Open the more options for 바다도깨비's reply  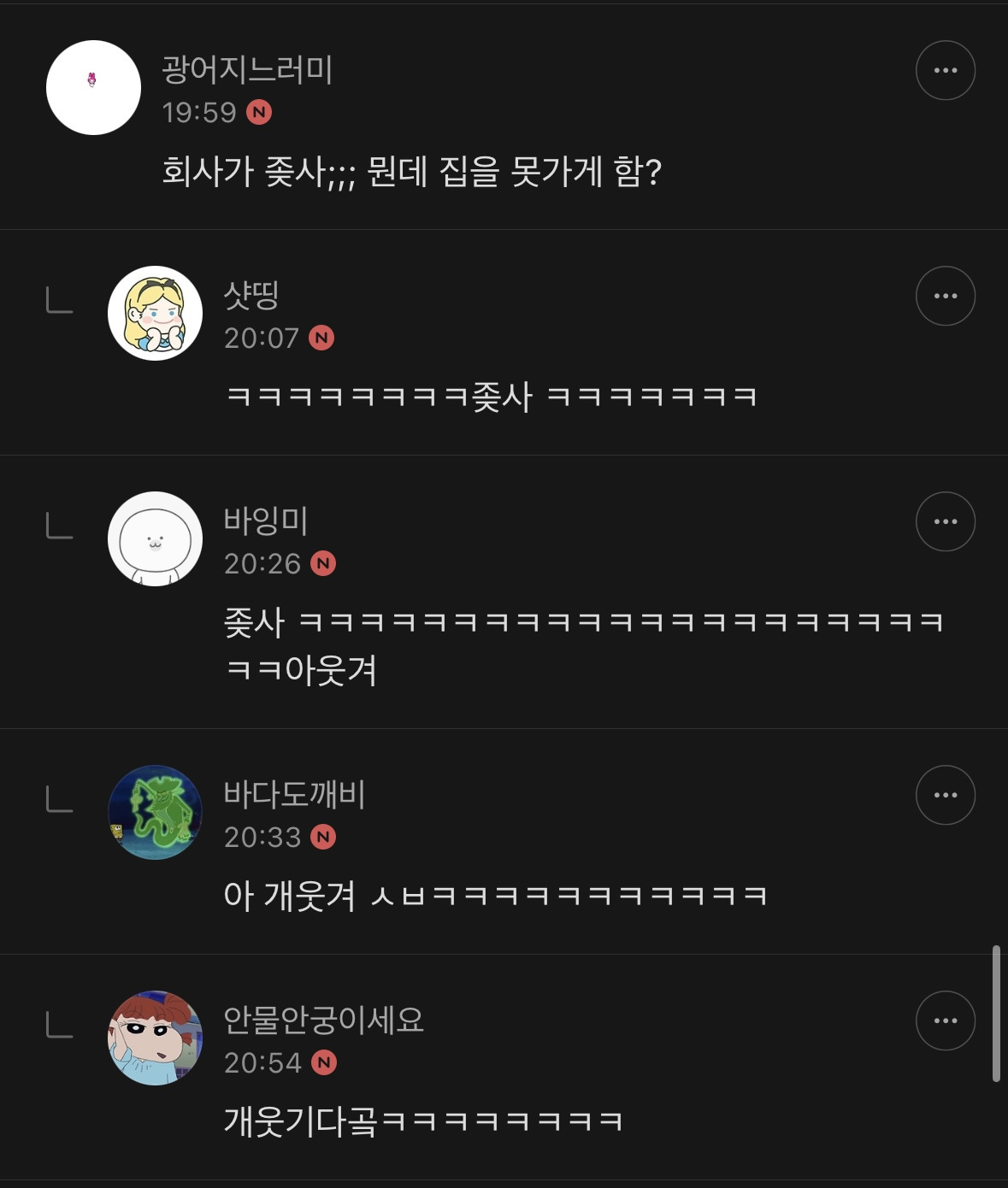[946, 795]
